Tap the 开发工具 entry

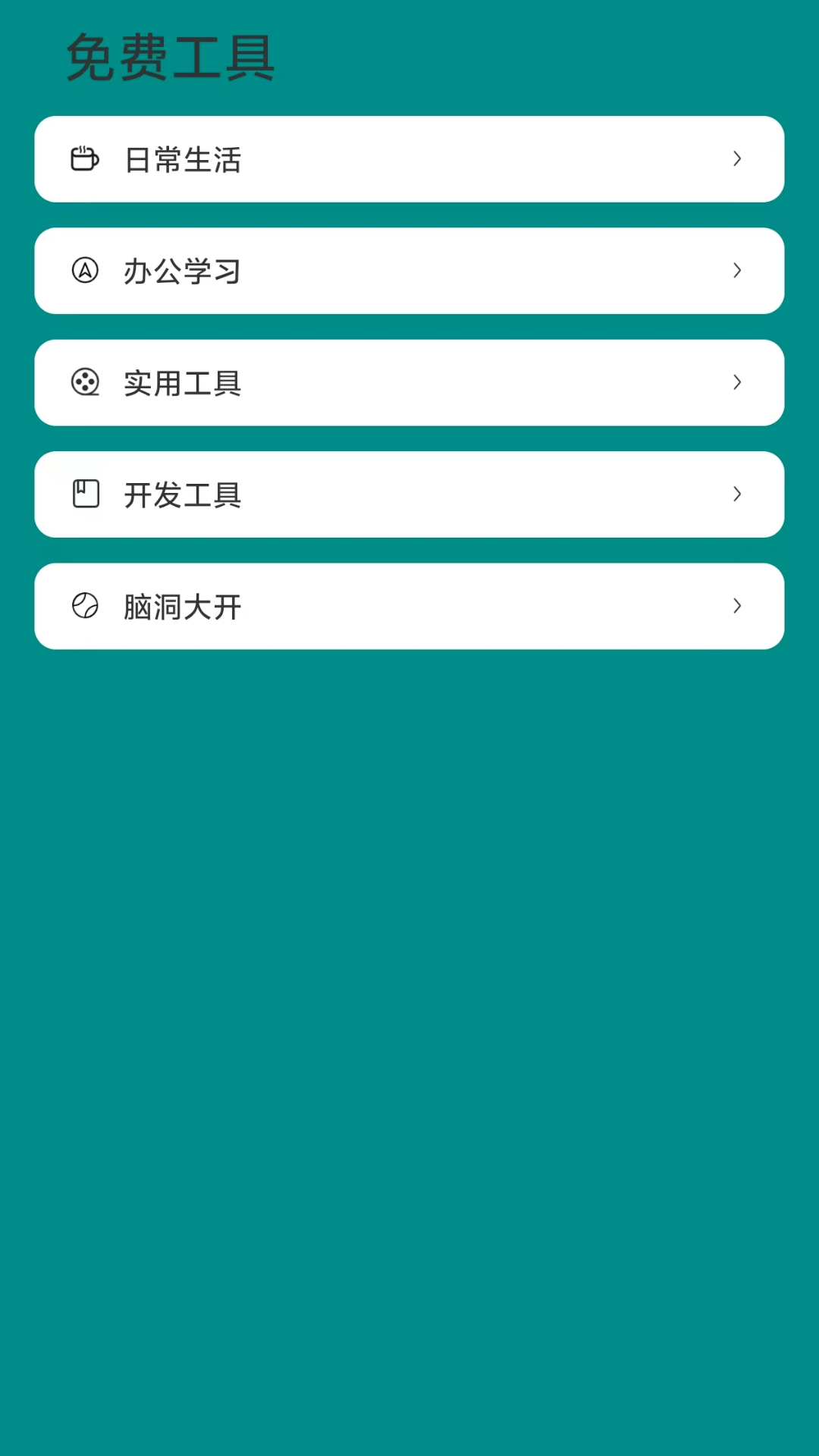[409, 494]
